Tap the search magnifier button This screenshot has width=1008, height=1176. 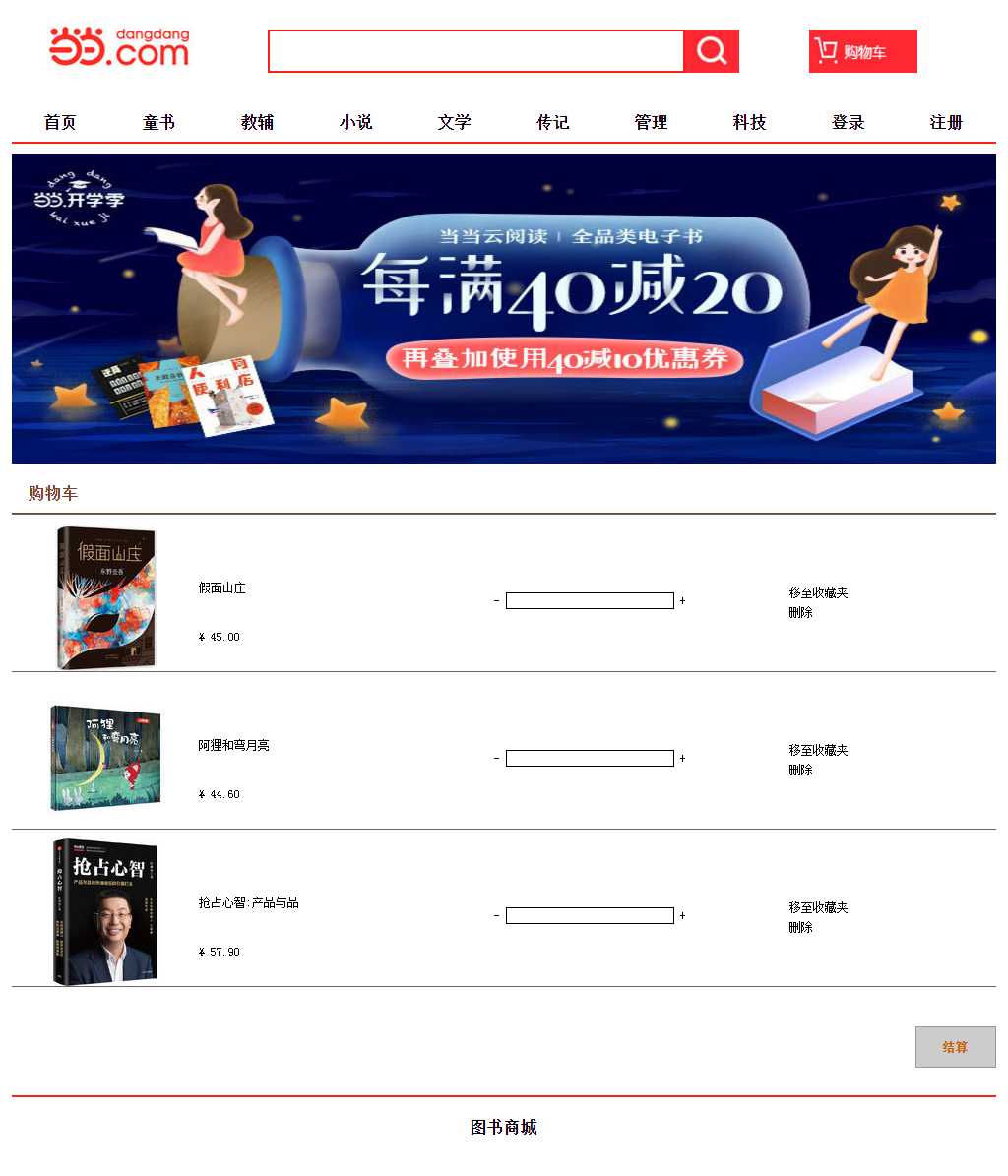[711, 51]
